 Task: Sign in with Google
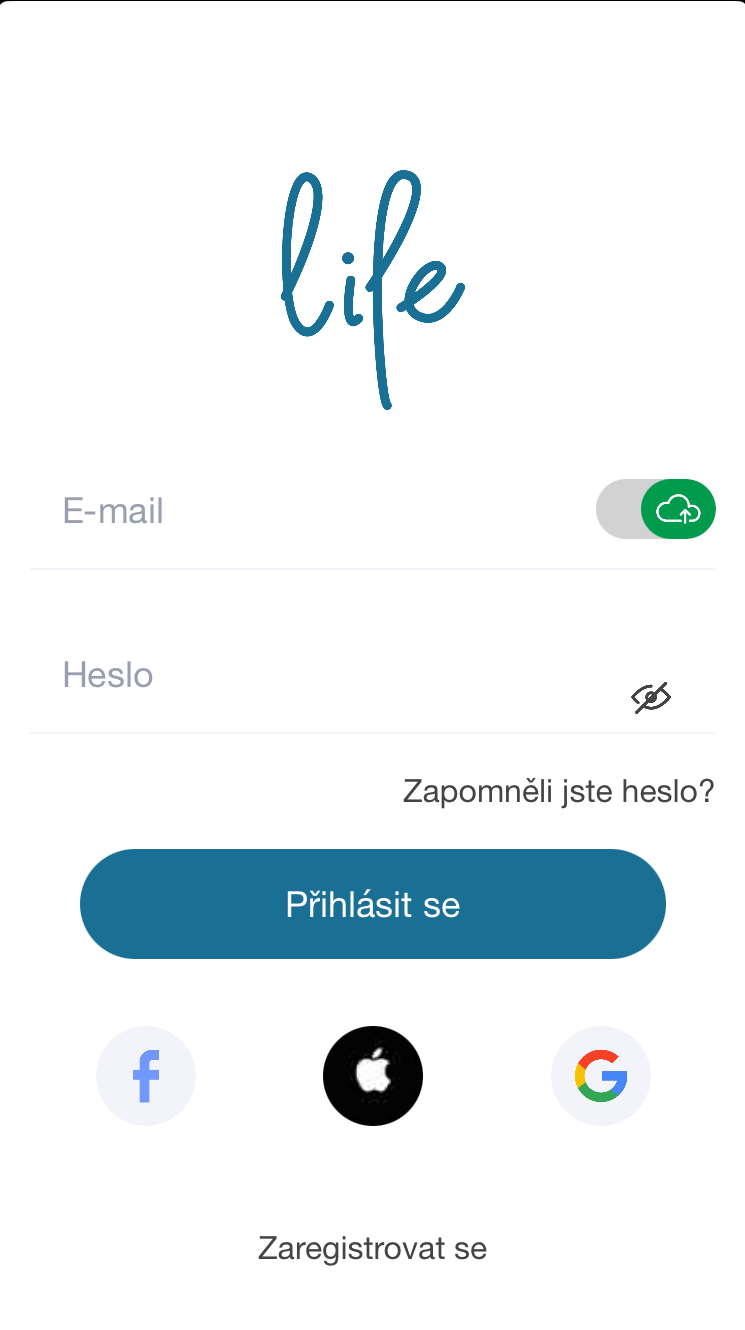point(600,1076)
